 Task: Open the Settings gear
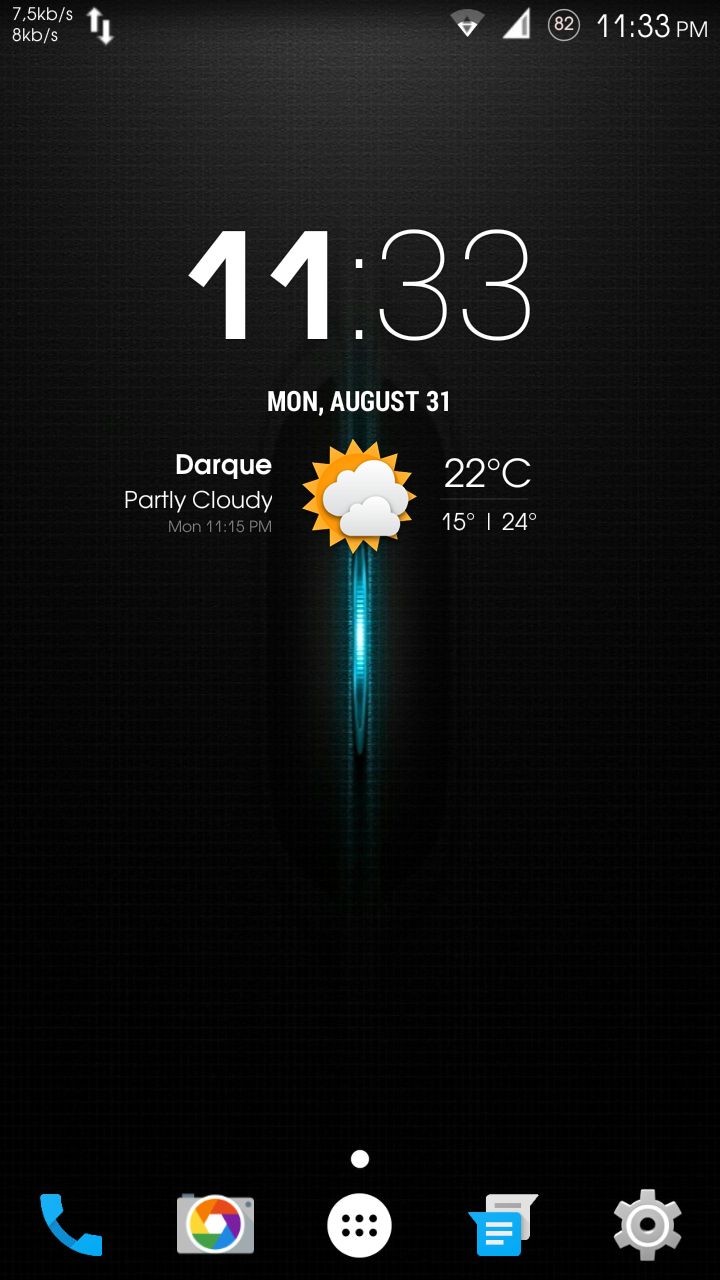click(x=647, y=1224)
